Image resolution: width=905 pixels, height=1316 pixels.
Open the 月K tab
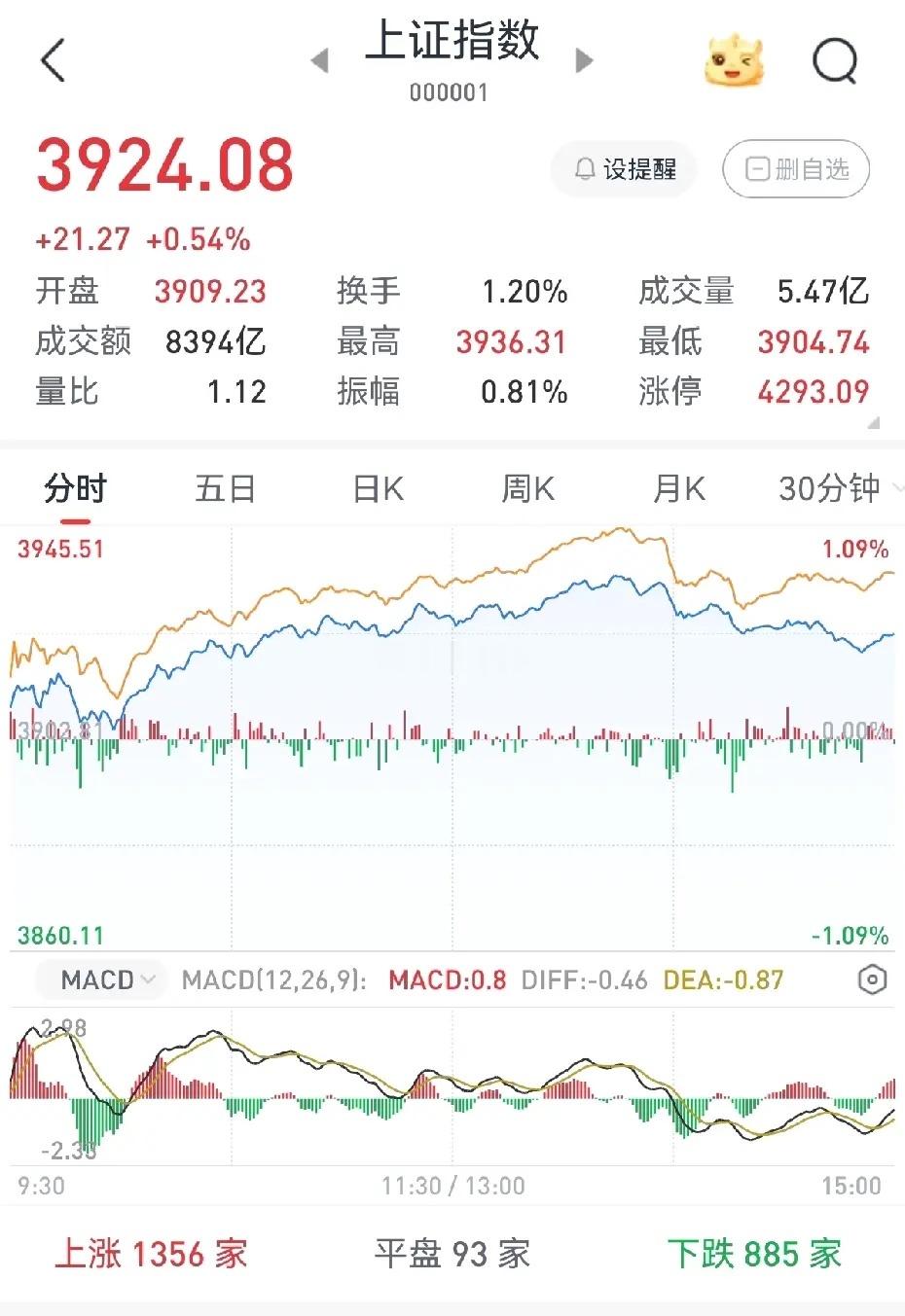(x=678, y=489)
